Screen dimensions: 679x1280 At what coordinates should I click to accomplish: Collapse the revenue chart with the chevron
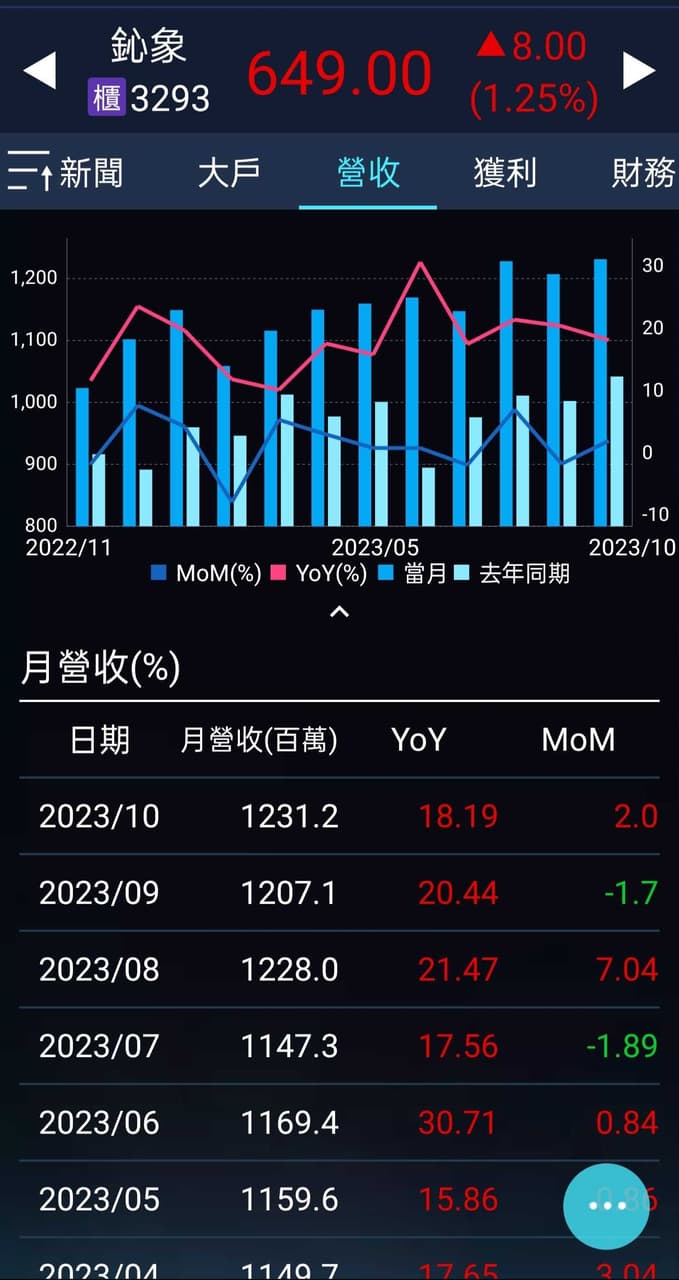[x=339, y=611]
